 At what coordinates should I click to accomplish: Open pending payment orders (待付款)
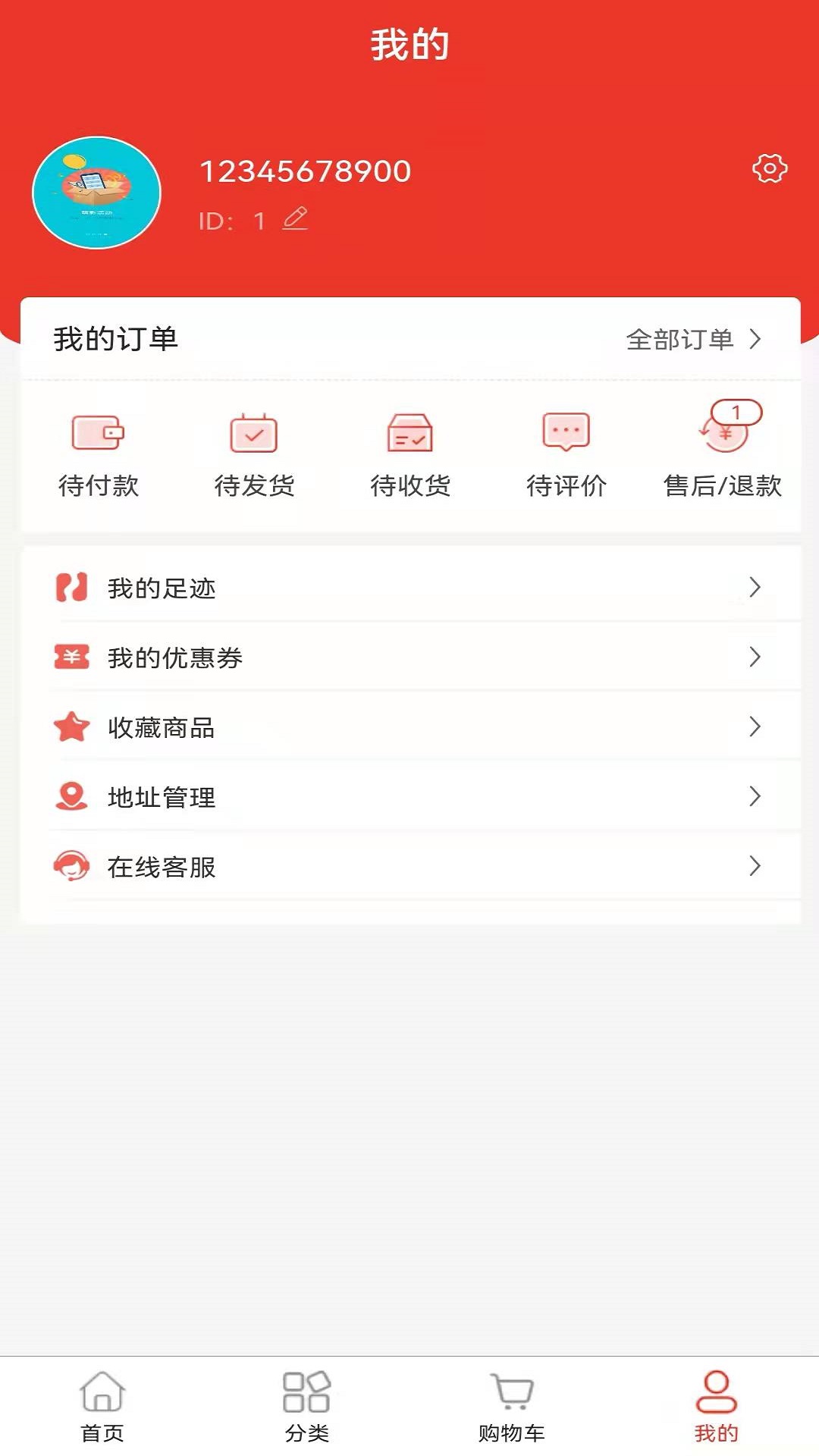pyautogui.click(x=99, y=453)
